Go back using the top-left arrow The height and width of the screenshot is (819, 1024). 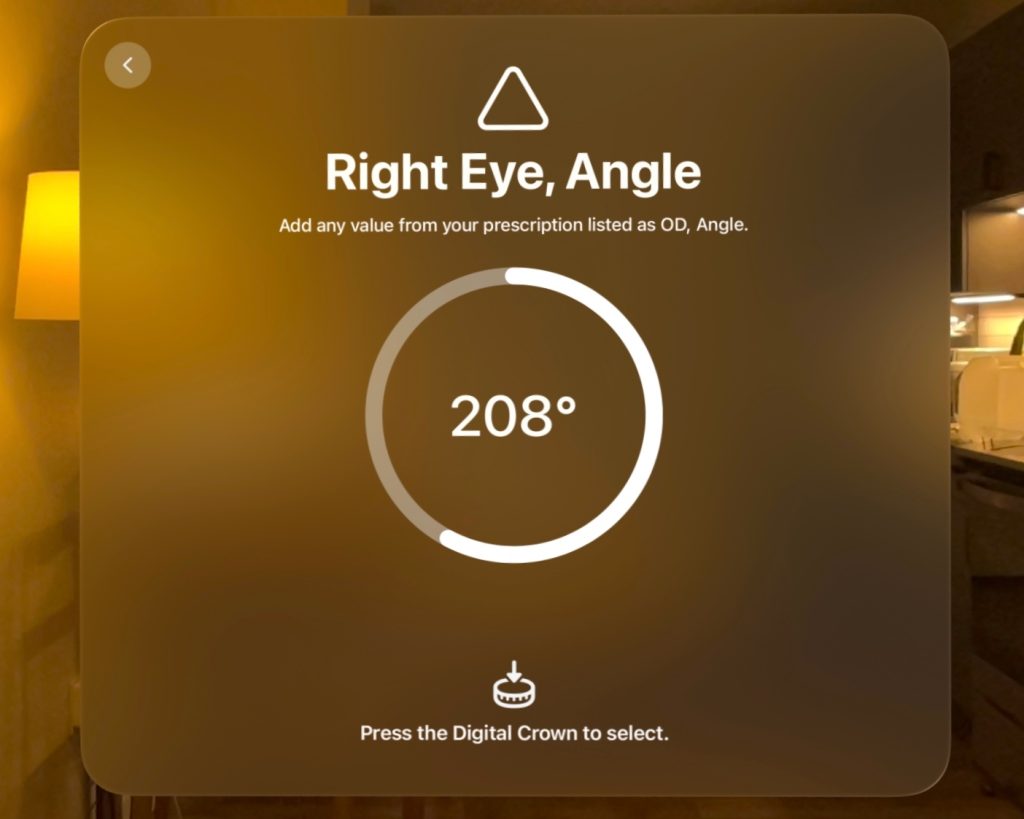coord(128,65)
